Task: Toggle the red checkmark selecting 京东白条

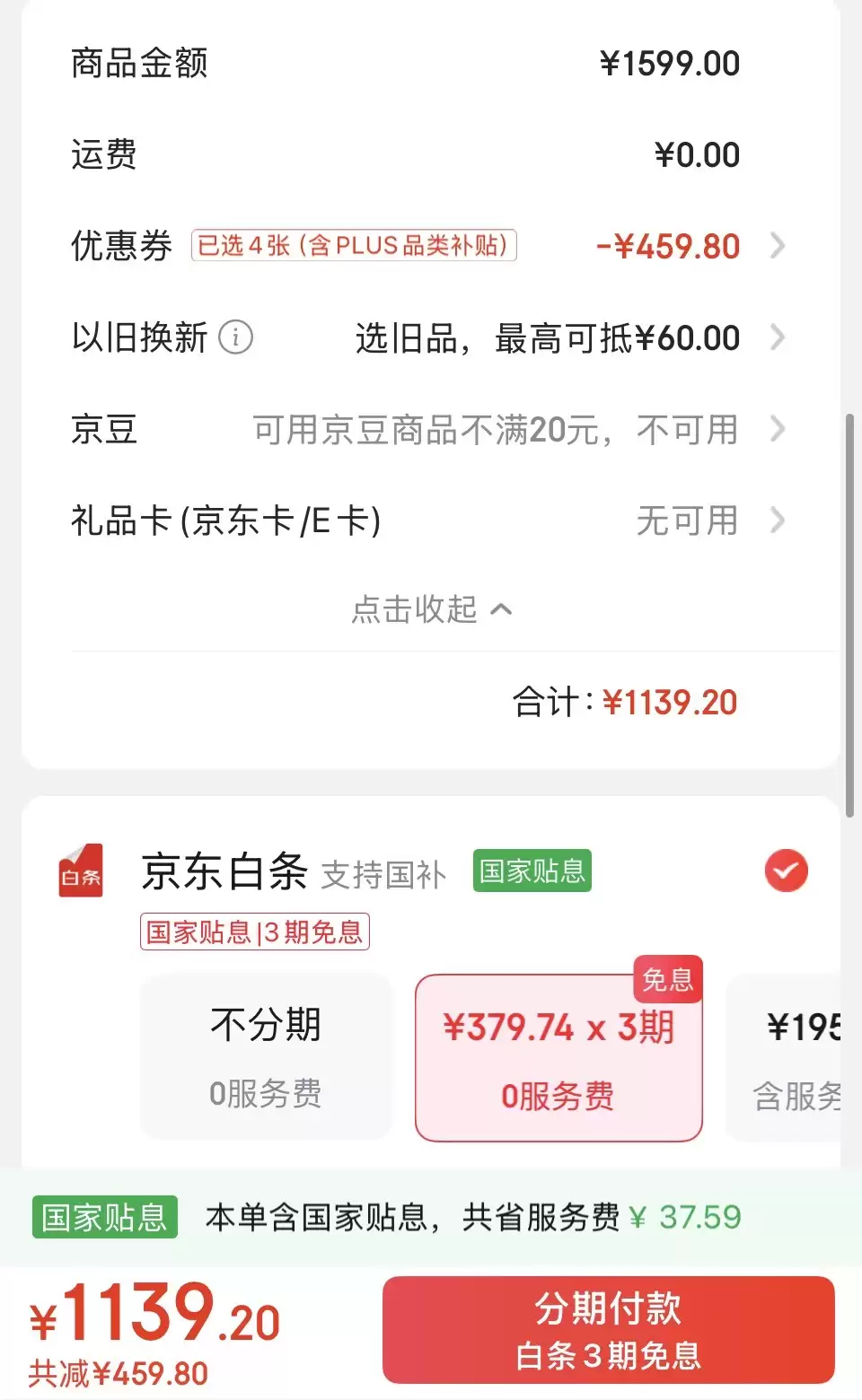Action: tap(786, 870)
